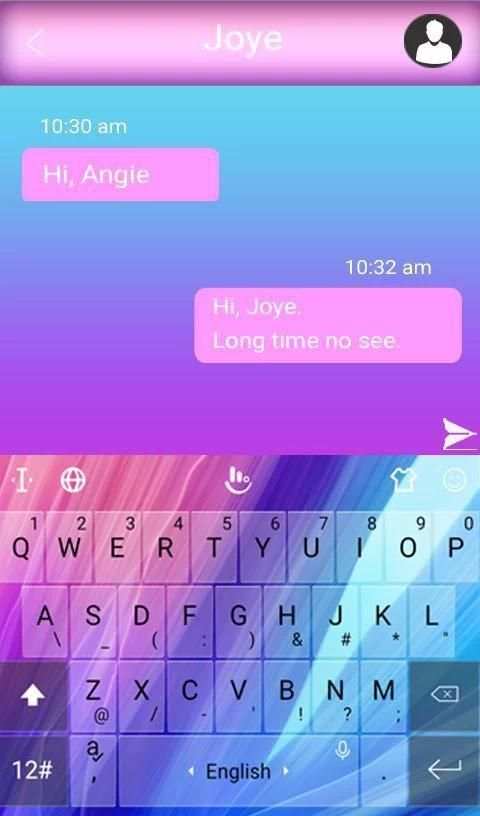Send the message with the paper plane

click(x=459, y=434)
